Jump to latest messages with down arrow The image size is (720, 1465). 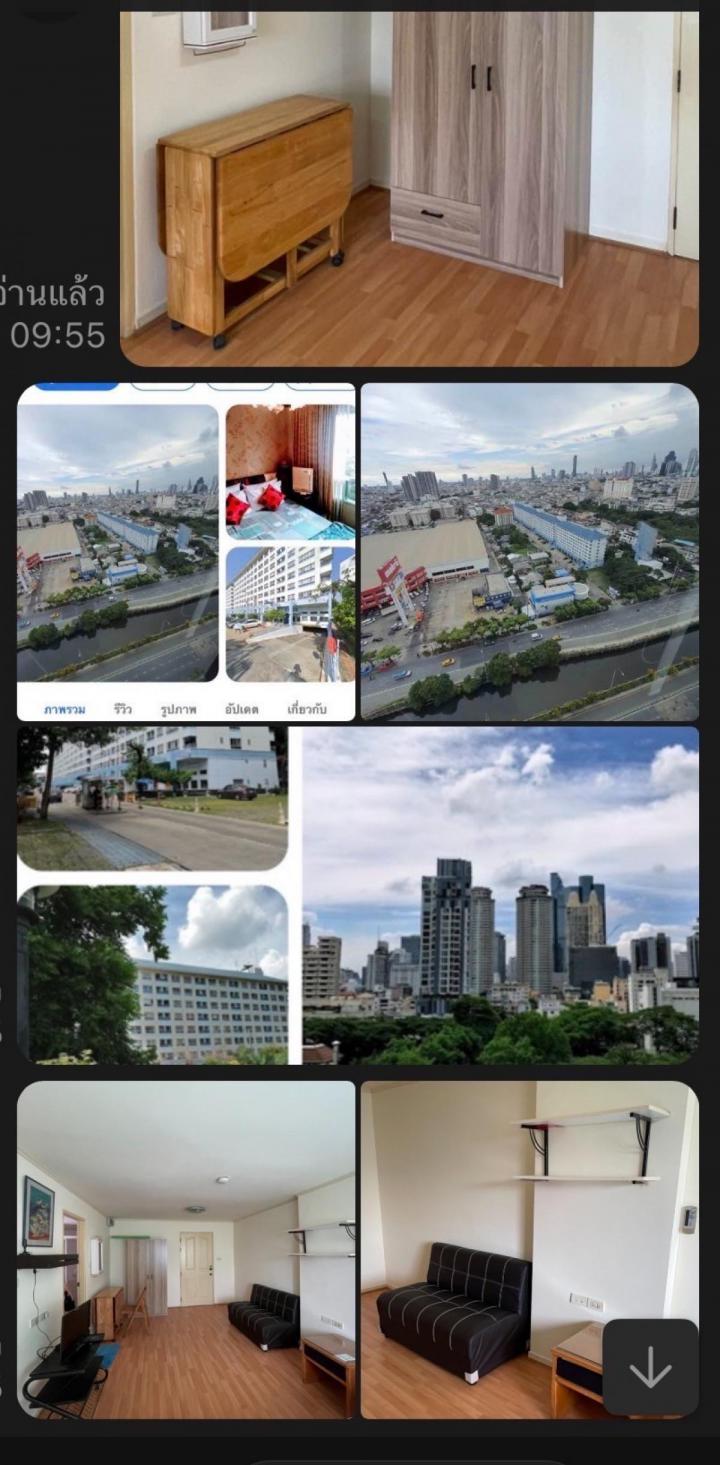650,1367
